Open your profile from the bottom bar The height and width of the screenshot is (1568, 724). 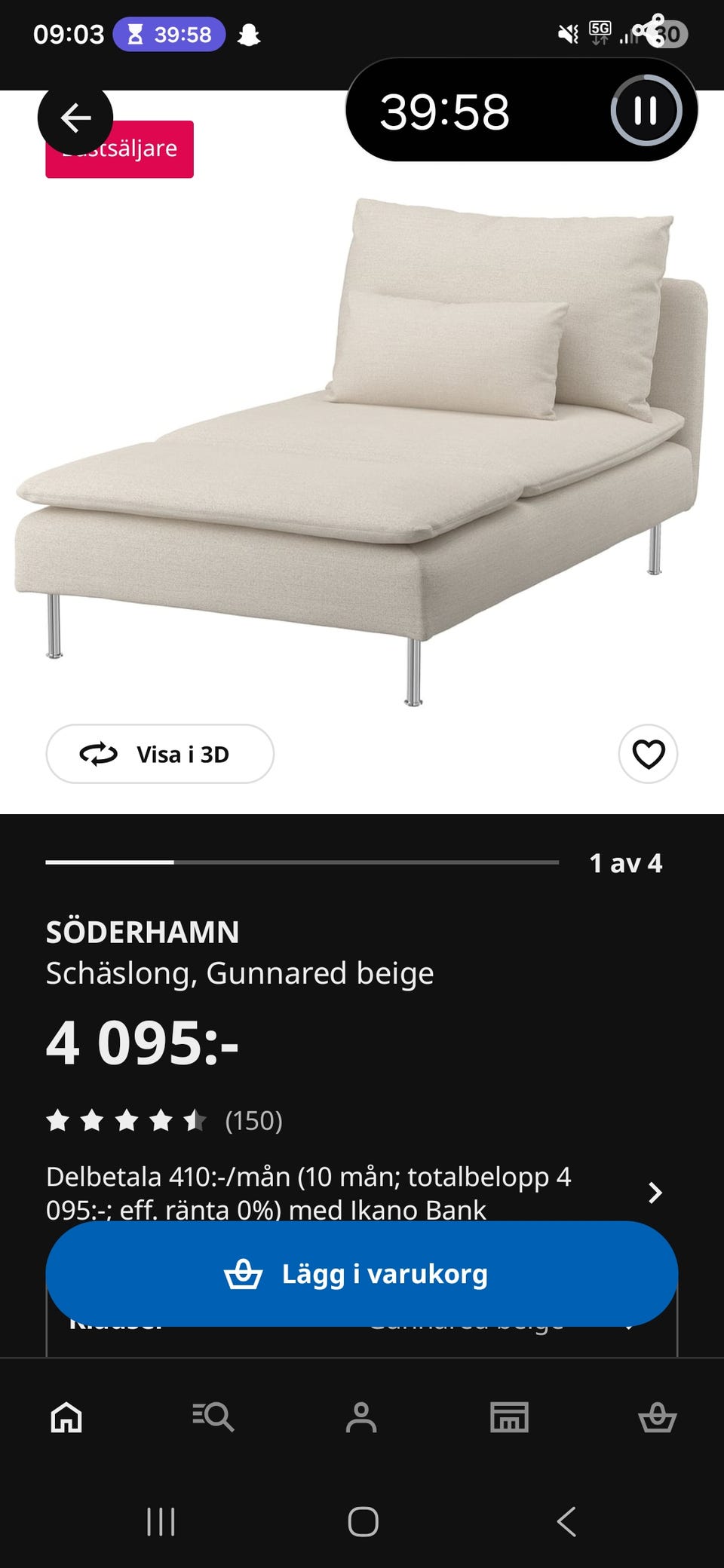[x=362, y=1416]
